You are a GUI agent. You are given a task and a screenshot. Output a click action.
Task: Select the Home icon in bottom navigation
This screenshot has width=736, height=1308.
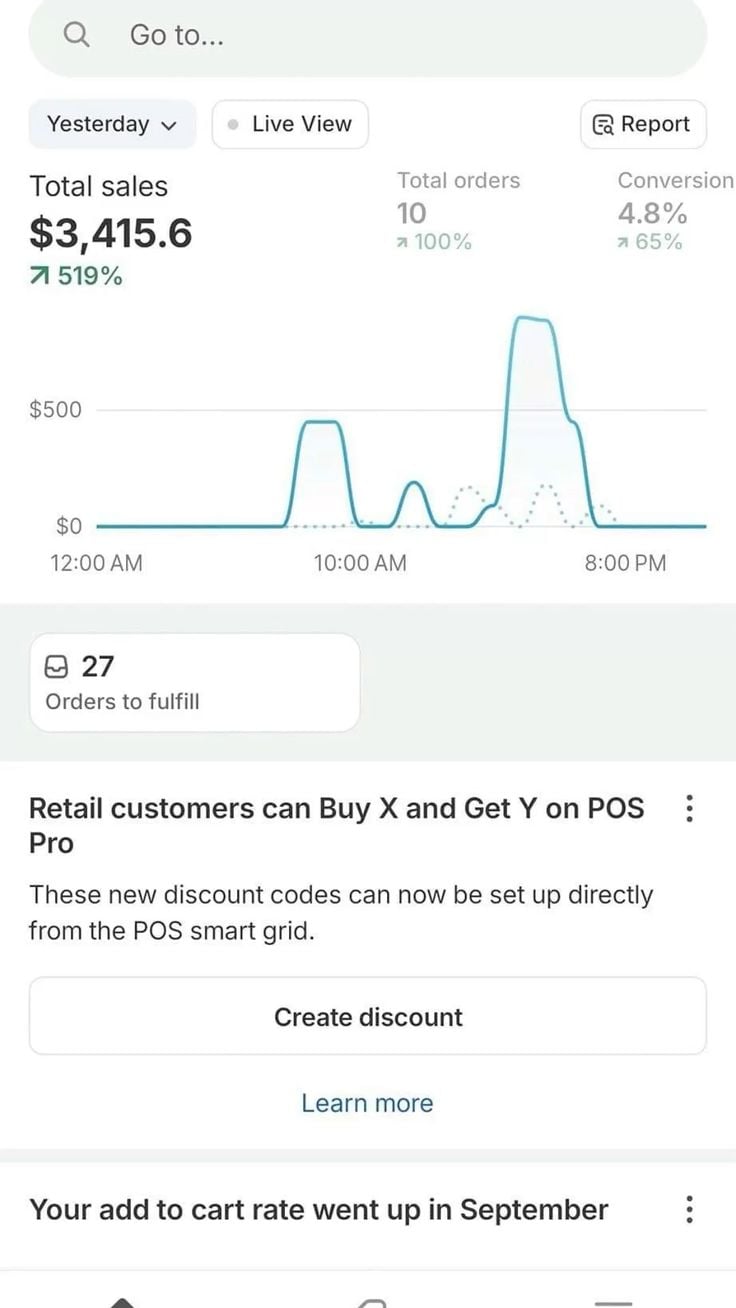click(123, 1297)
